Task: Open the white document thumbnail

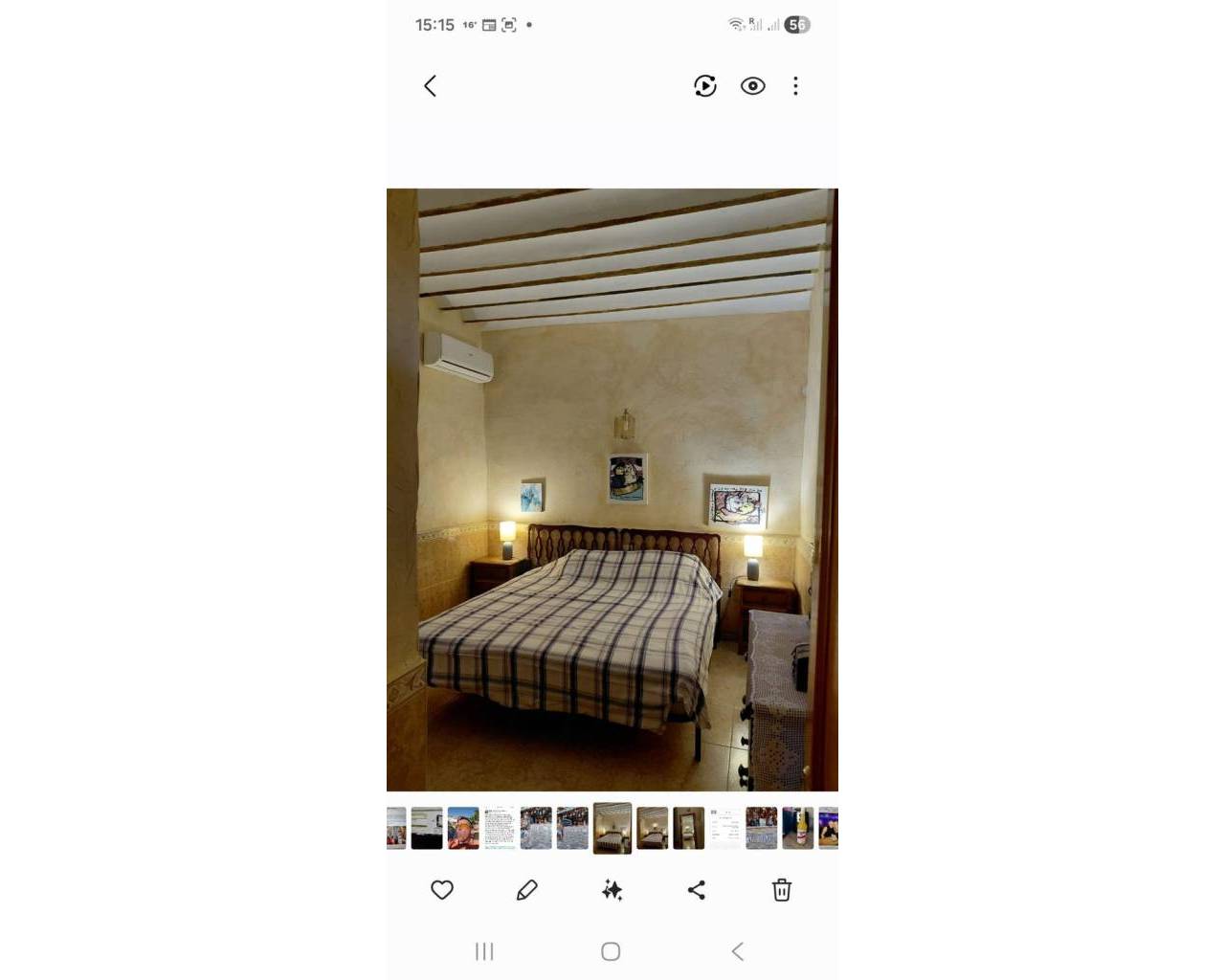Action: coord(725,828)
